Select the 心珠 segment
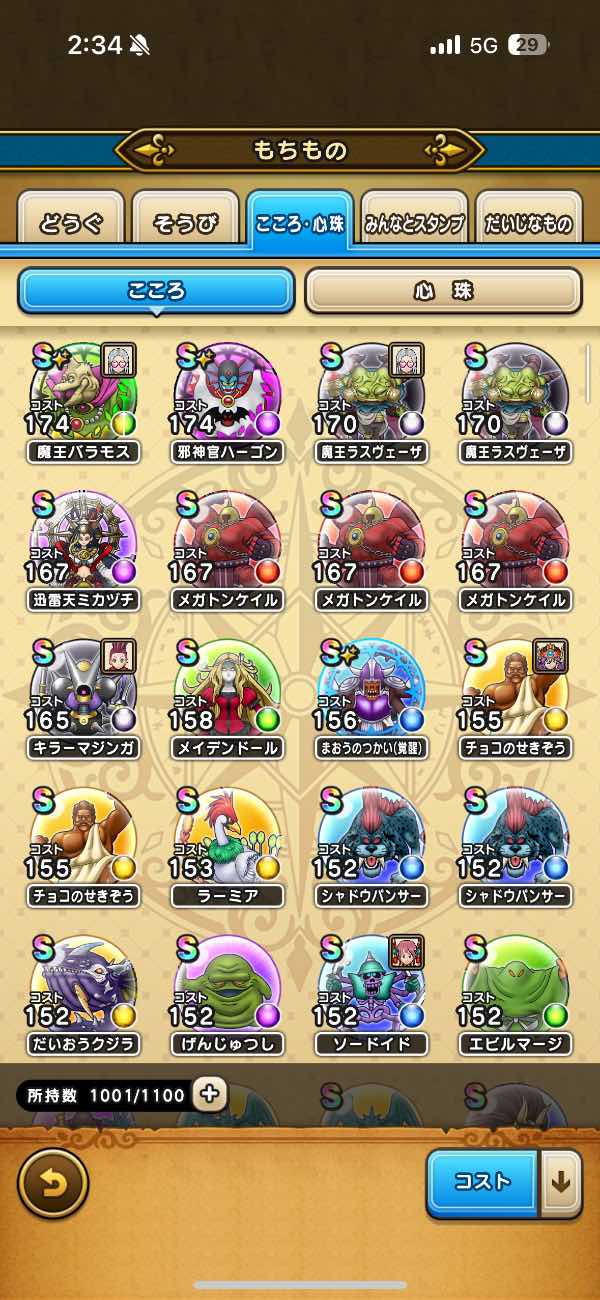This screenshot has height=1300, width=600. [443, 291]
